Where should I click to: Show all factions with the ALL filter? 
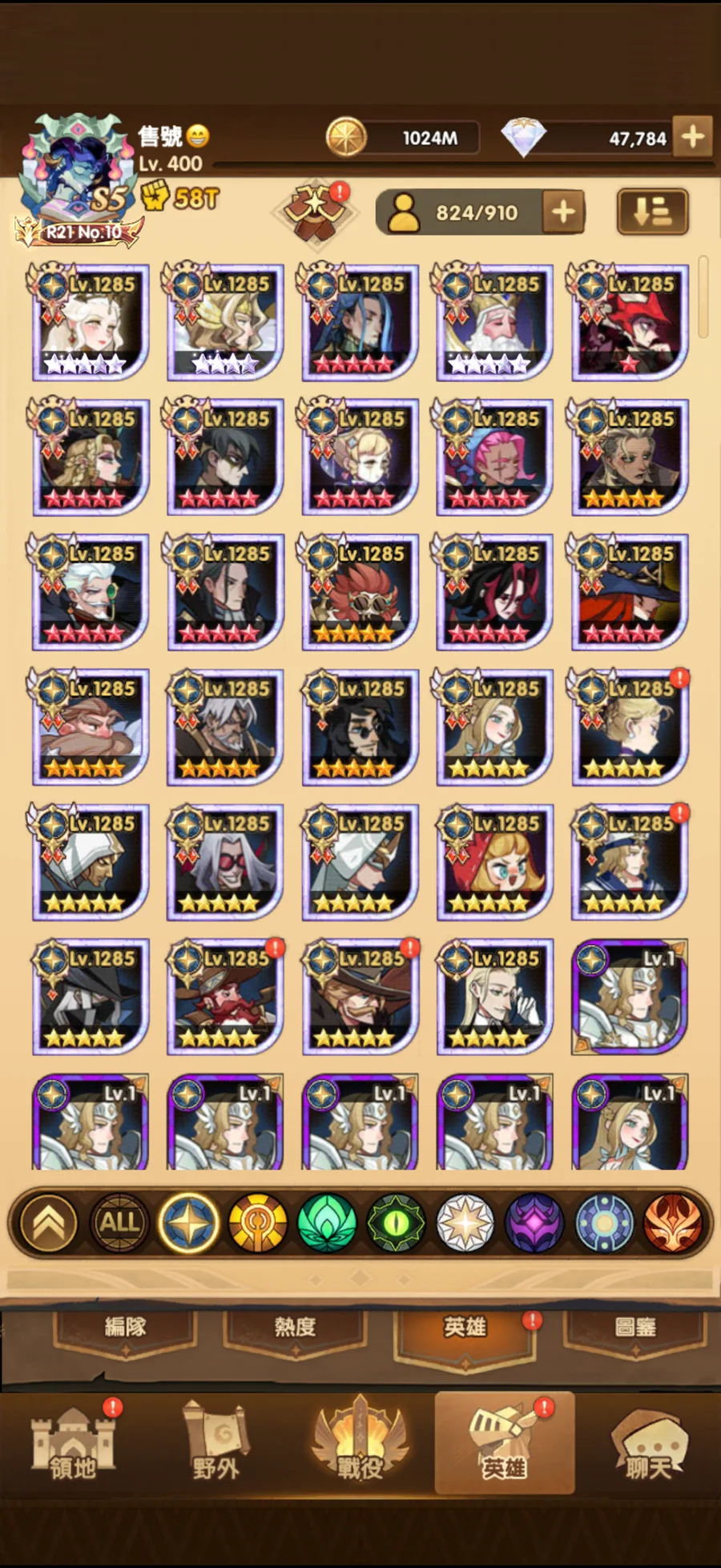click(x=119, y=1223)
